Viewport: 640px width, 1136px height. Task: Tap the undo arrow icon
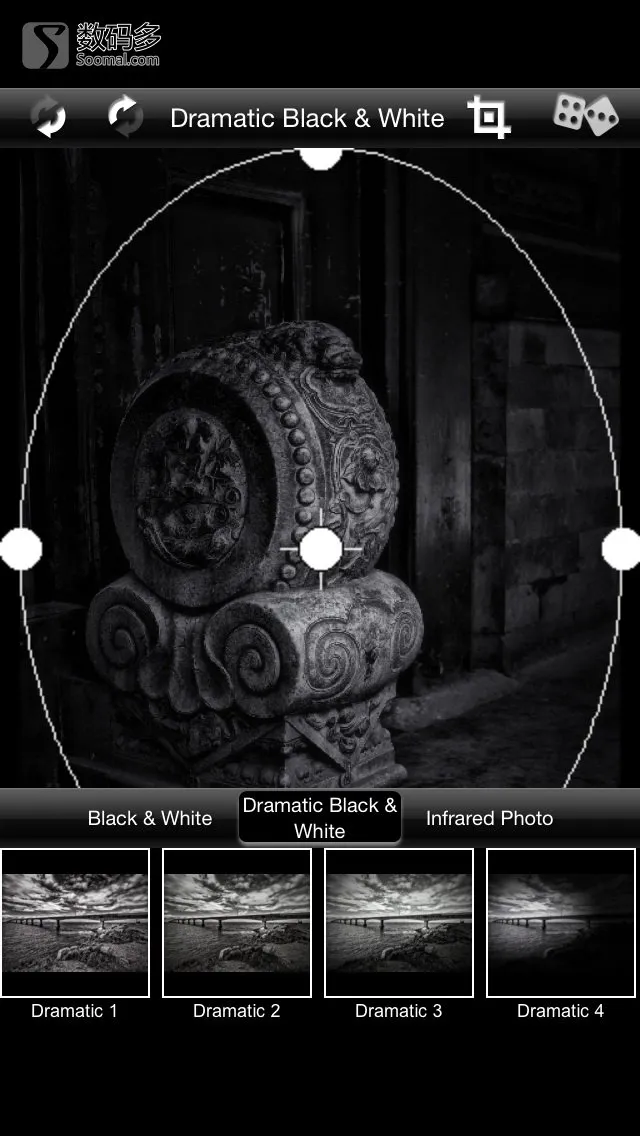pos(47,117)
